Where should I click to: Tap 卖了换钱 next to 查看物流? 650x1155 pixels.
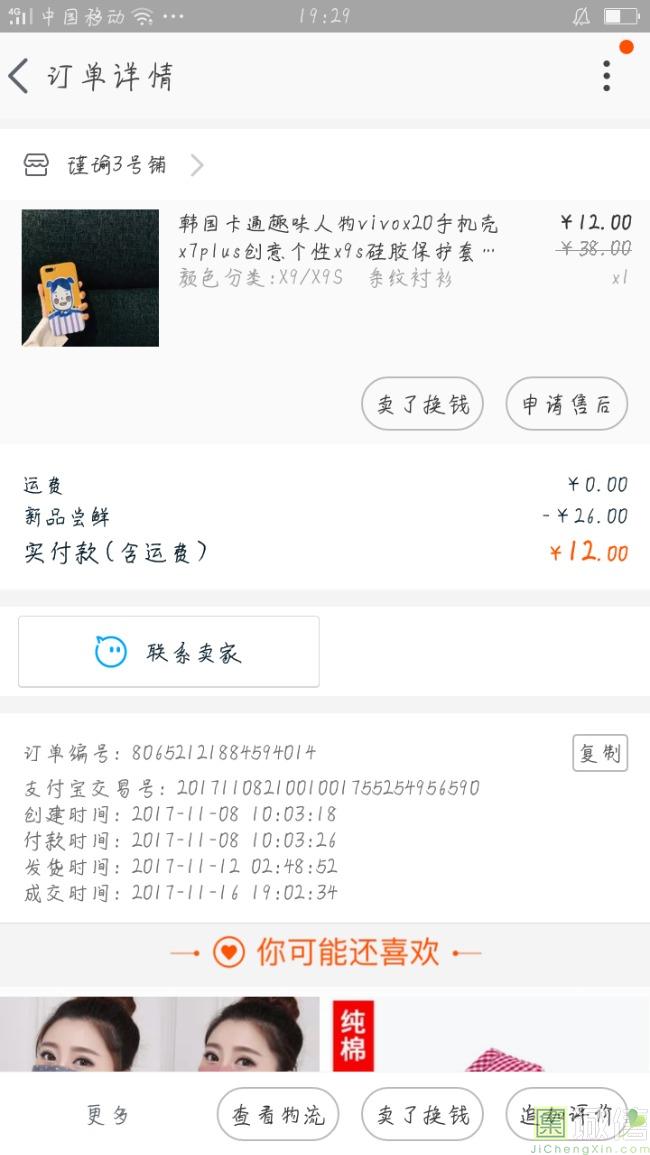coord(422,1114)
